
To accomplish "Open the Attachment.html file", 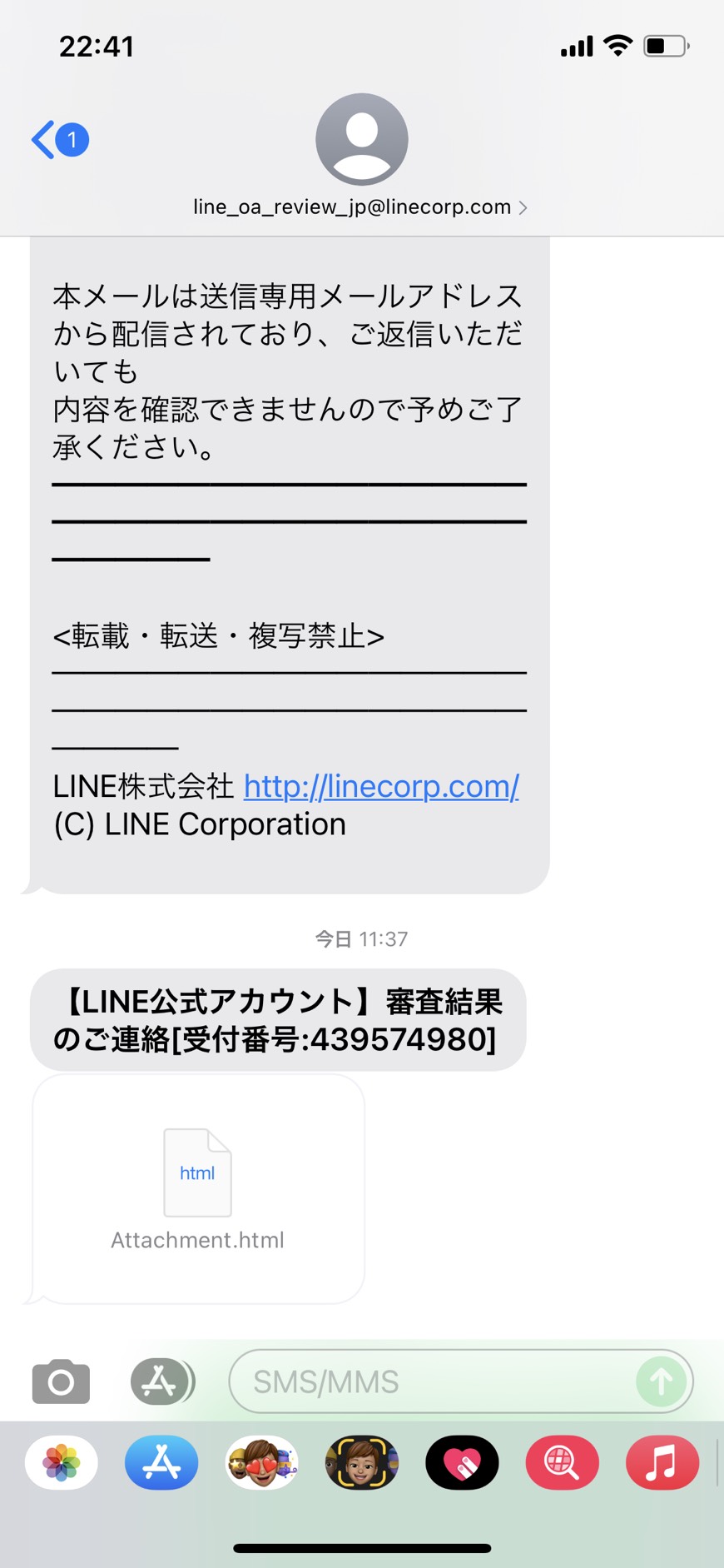I will click(198, 1189).
